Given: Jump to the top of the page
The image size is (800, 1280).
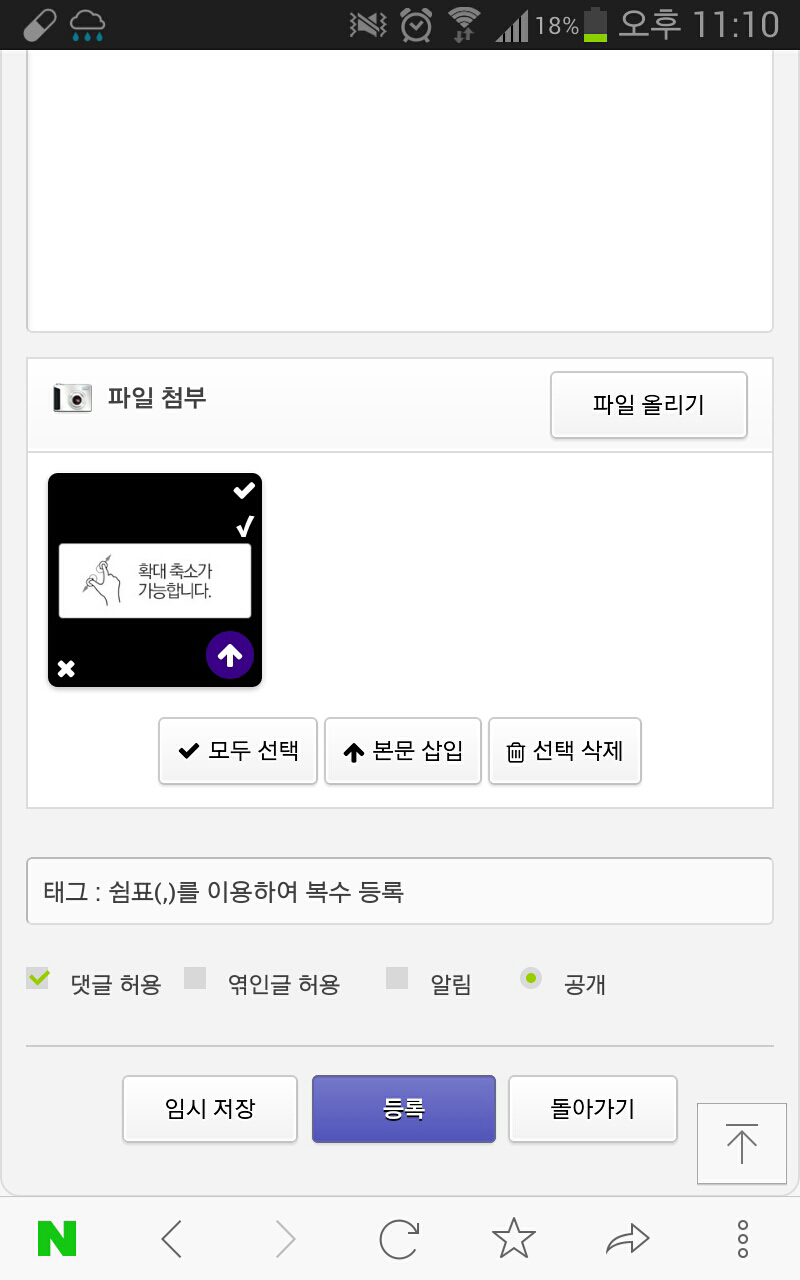Looking at the screenshot, I should pos(741,1144).
